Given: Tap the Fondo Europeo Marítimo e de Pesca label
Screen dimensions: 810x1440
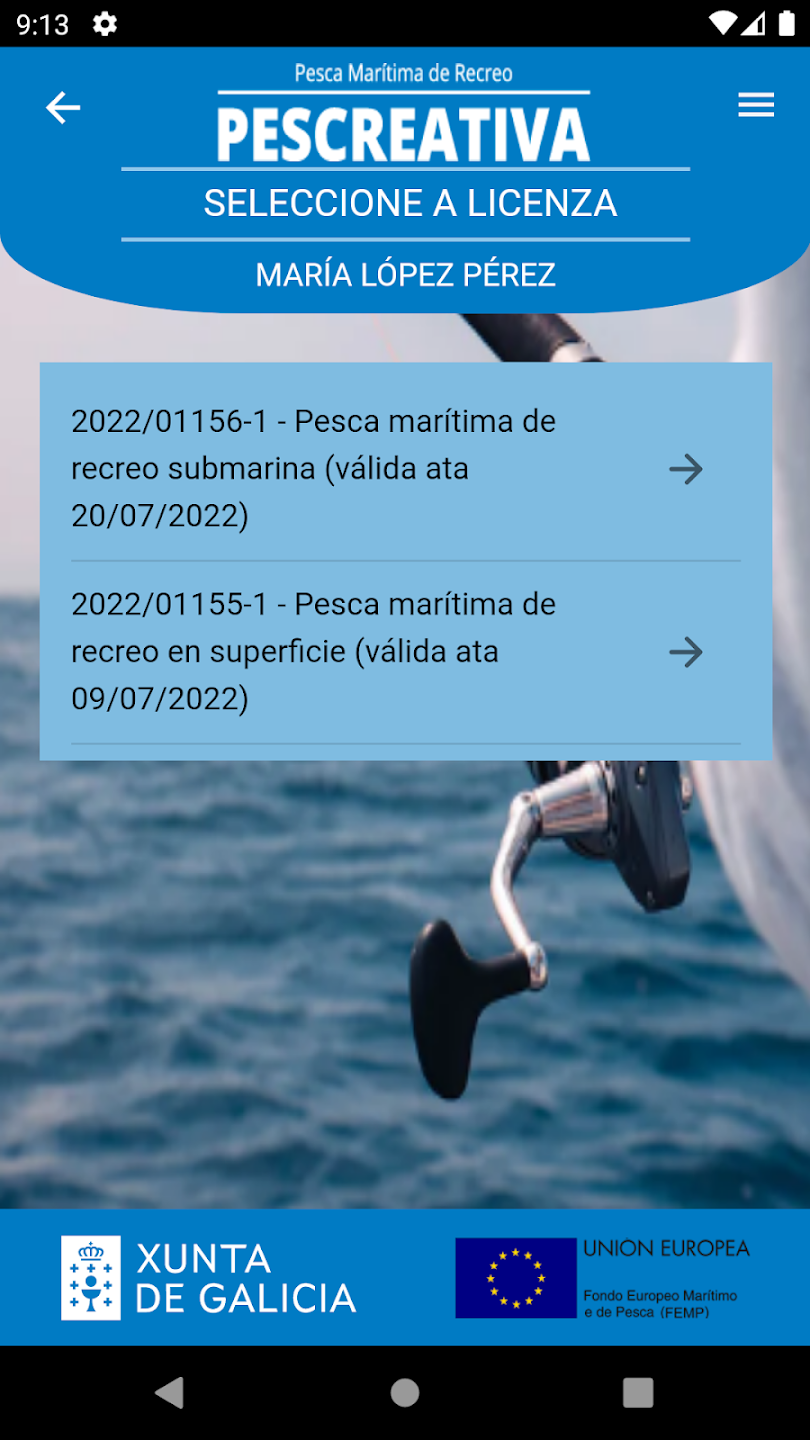Looking at the screenshot, I should click(x=658, y=1301).
